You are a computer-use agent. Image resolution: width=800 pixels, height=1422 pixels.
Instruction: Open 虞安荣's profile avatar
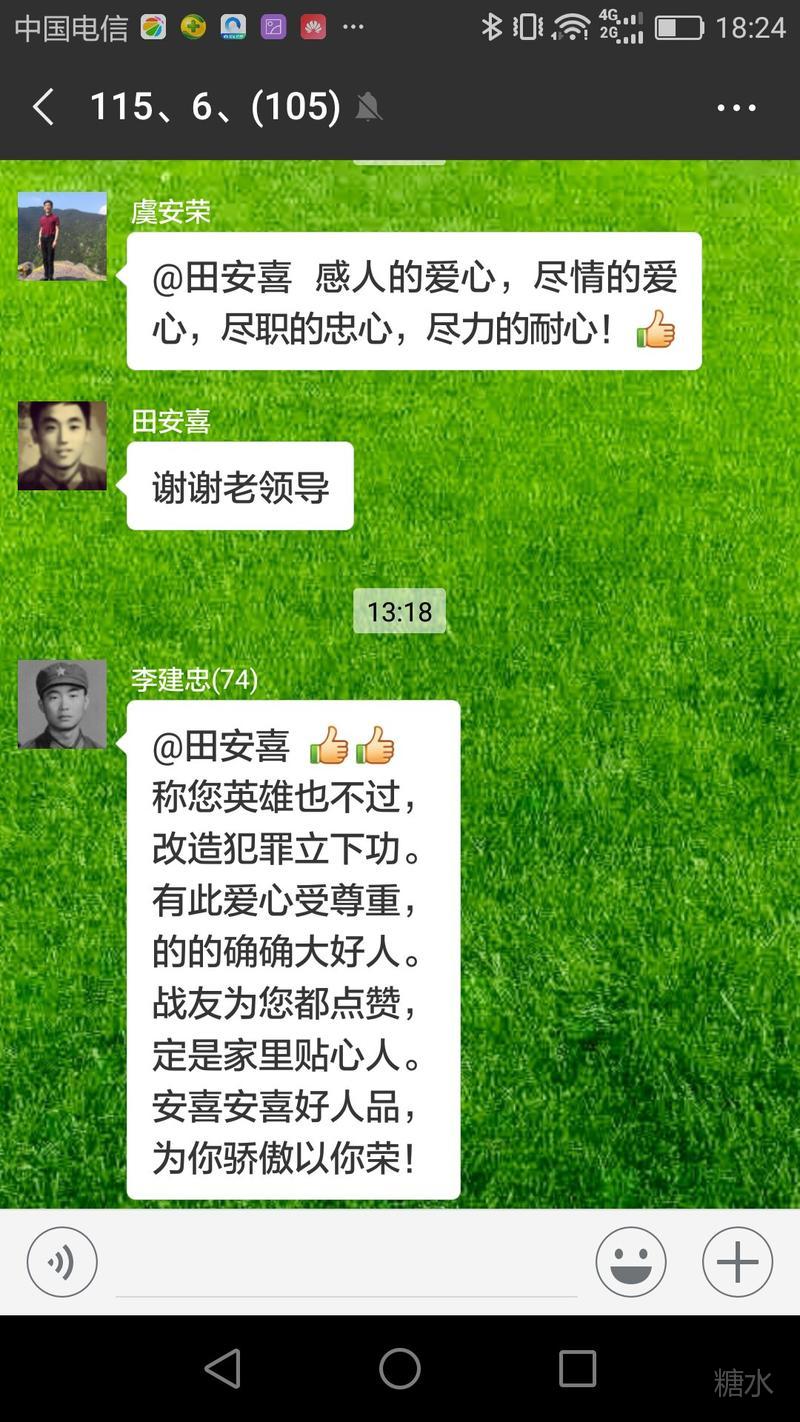coord(62,236)
